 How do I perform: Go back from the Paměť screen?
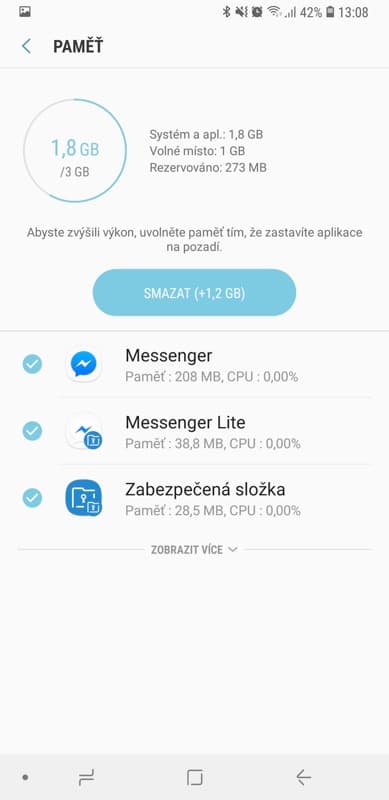pyautogui.click(x=26, y=46)
